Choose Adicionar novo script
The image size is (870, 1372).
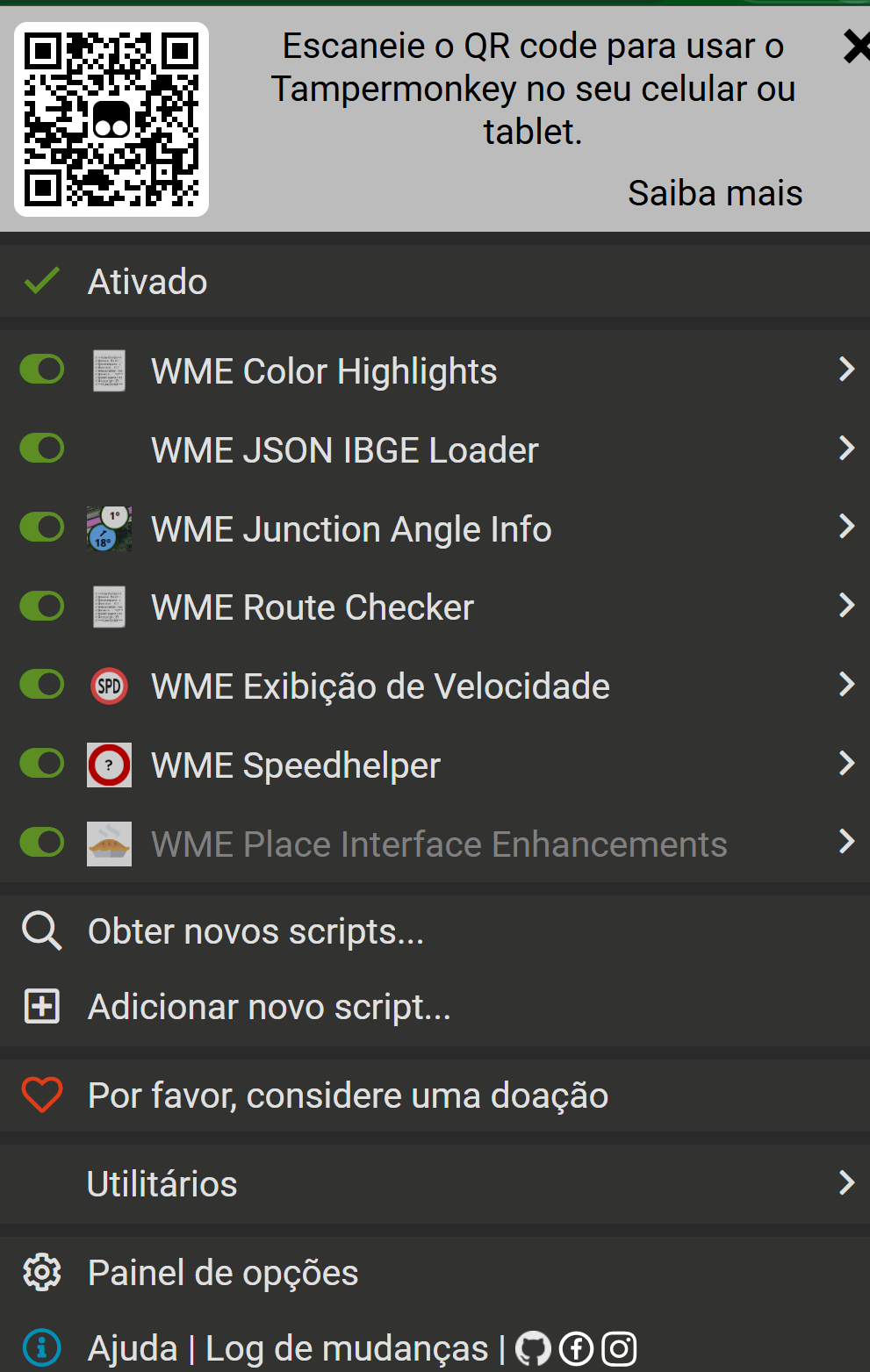tap(269, 1007)
